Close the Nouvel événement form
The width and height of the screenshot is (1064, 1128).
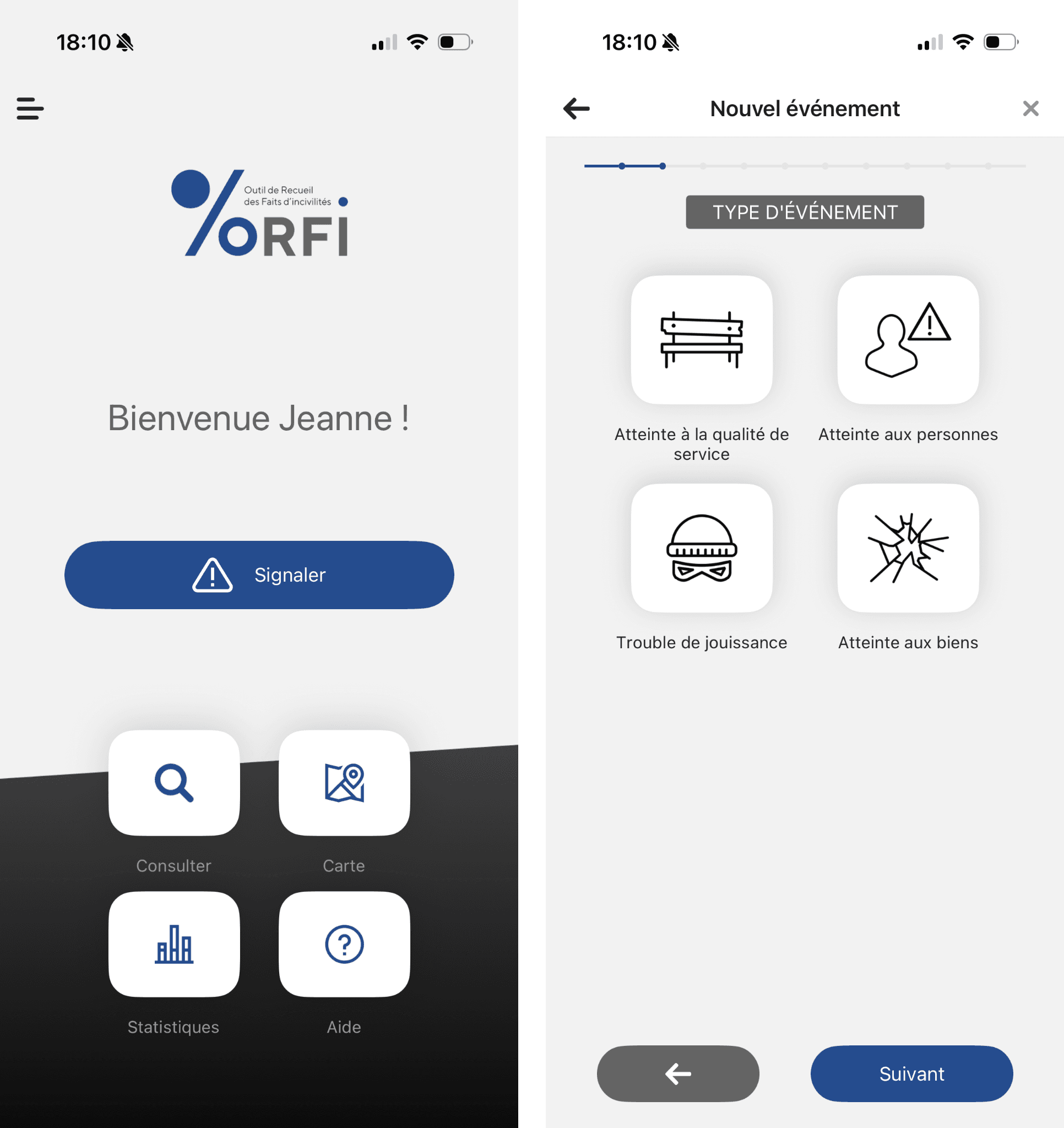coord(1030,109)
